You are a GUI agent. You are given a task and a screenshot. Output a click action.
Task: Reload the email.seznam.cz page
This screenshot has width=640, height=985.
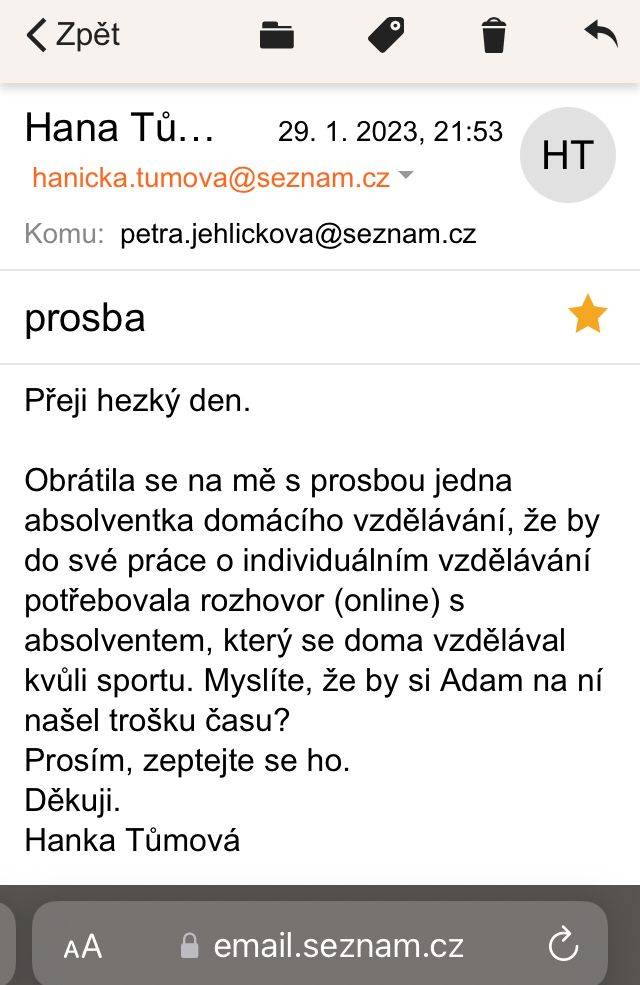tap(563, 945)
